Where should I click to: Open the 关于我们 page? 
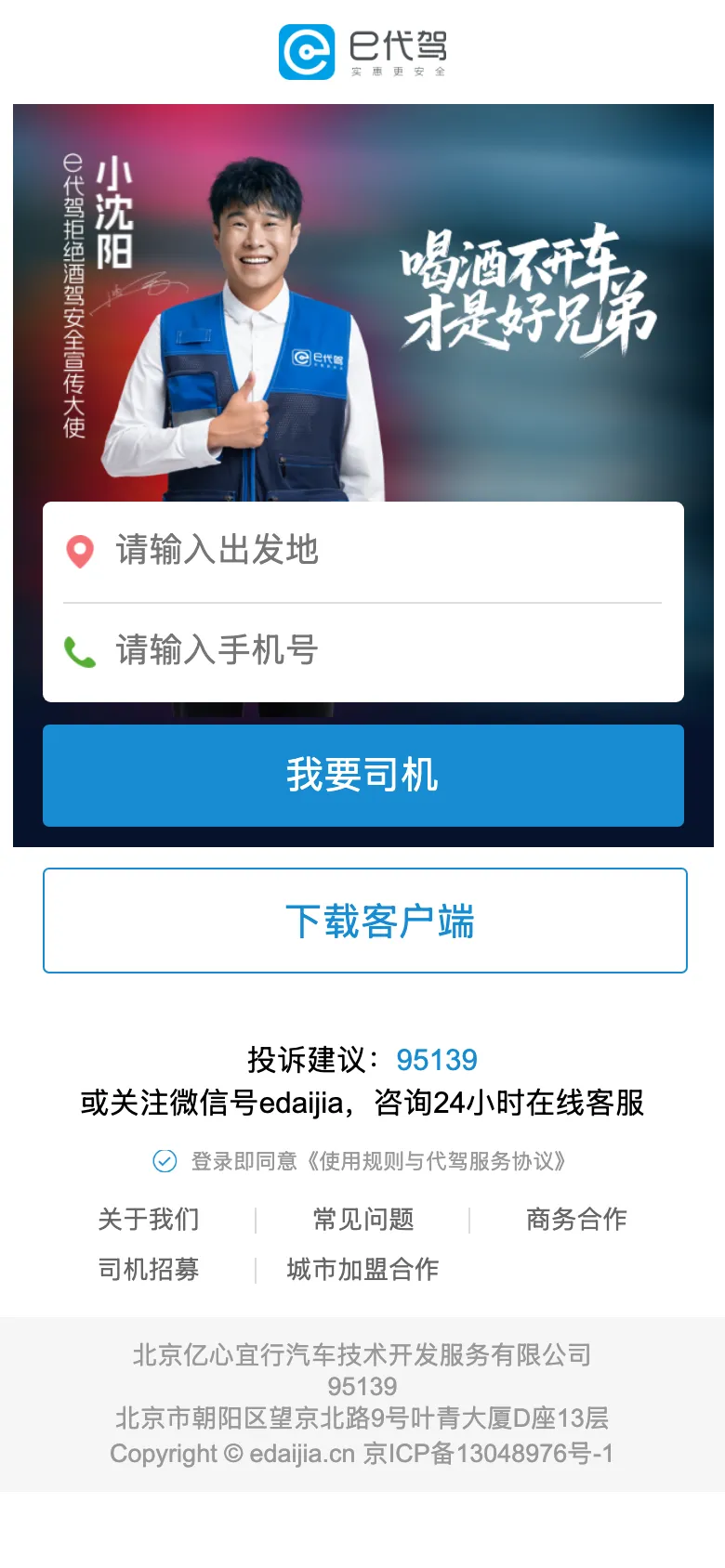point(149,1219)
